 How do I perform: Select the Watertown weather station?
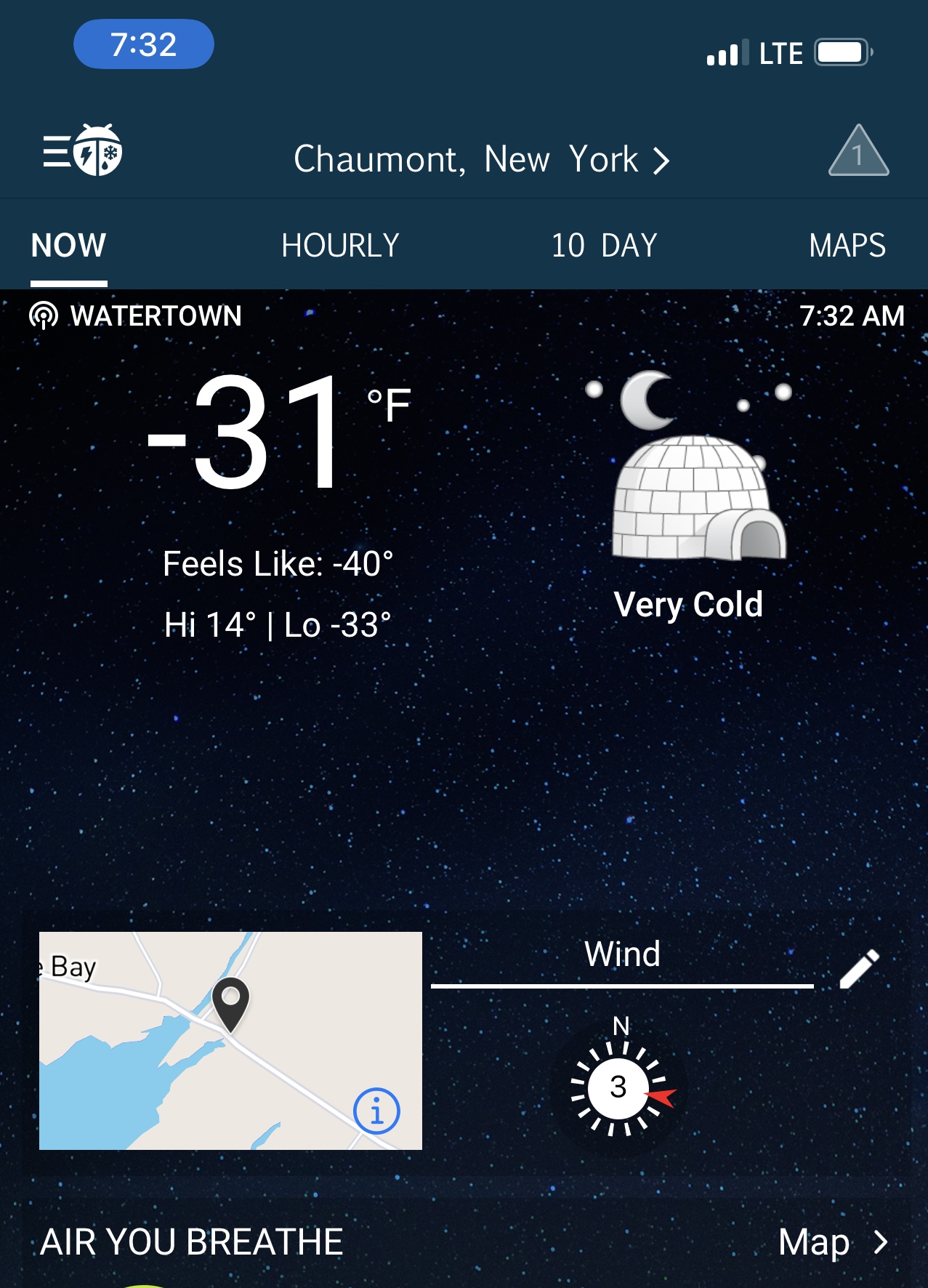click(136, 316)
